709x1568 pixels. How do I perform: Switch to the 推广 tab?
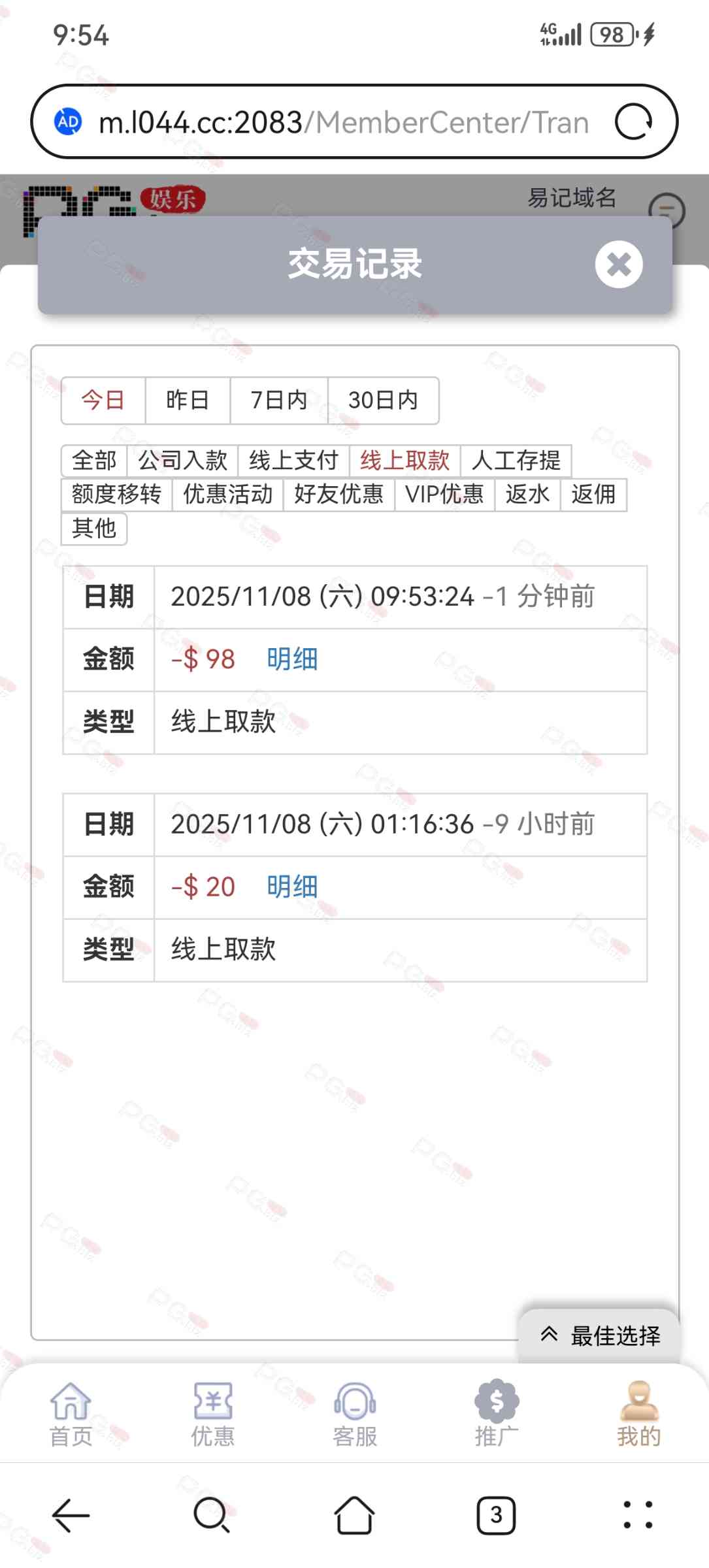(497, 1414)
